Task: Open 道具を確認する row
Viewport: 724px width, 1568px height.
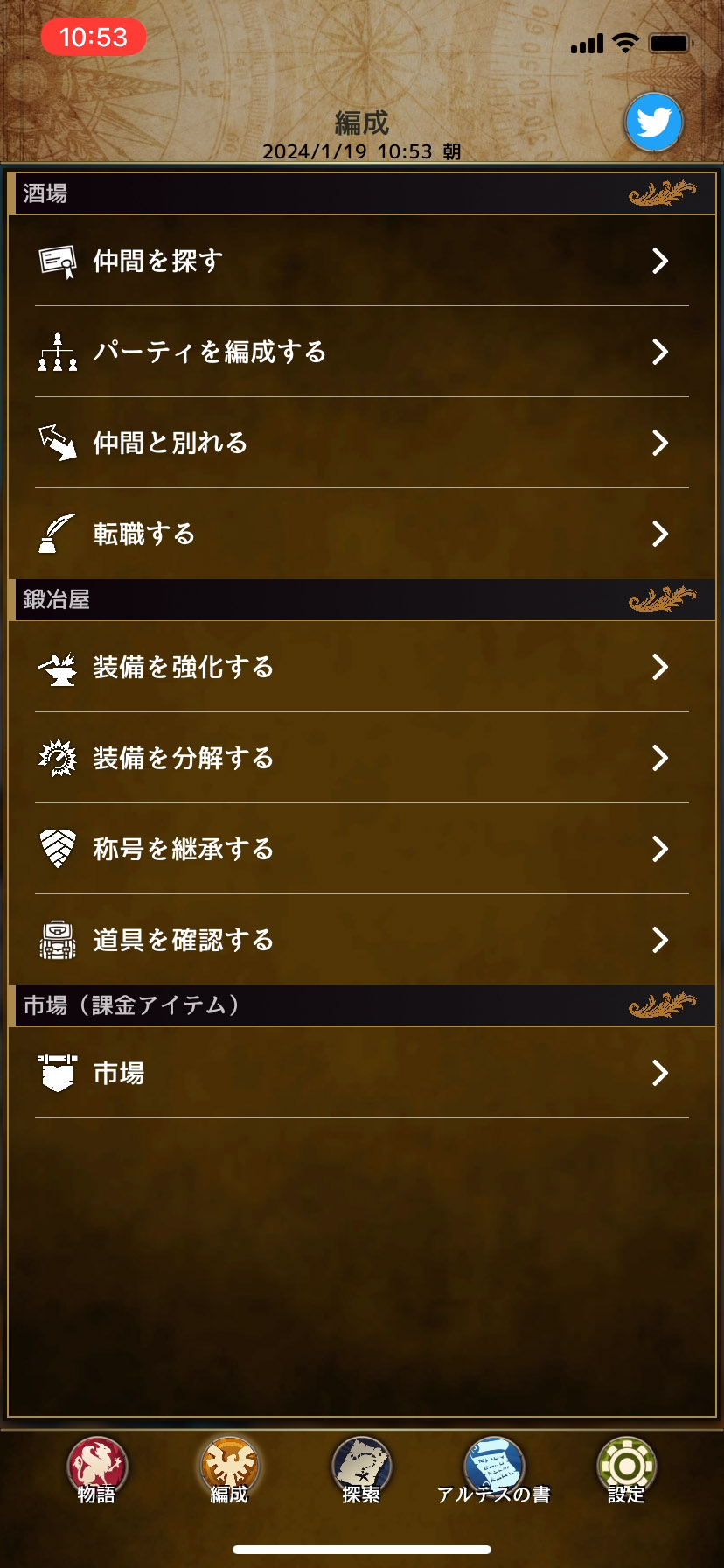Action: pos(362,940)
